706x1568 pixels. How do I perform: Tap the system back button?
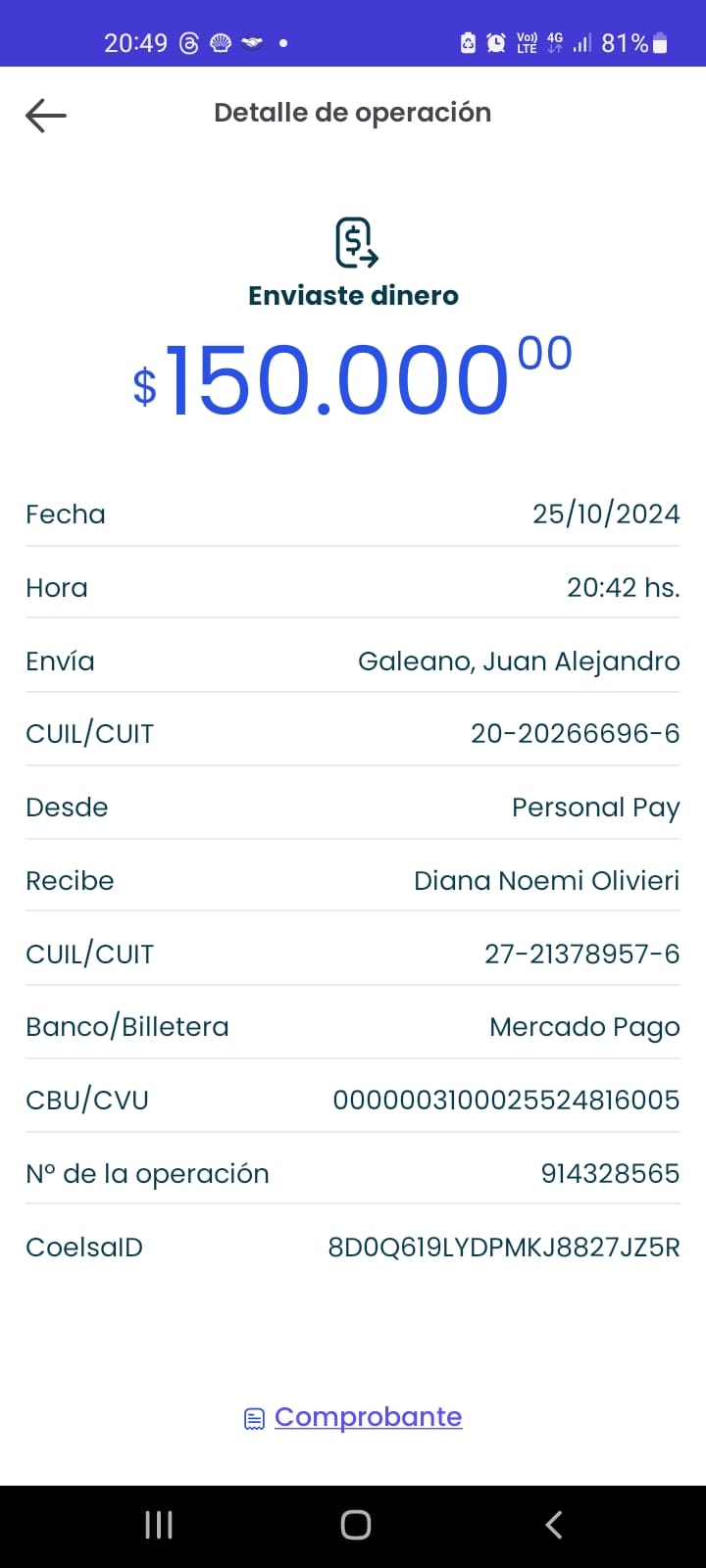click(554, 1524)
